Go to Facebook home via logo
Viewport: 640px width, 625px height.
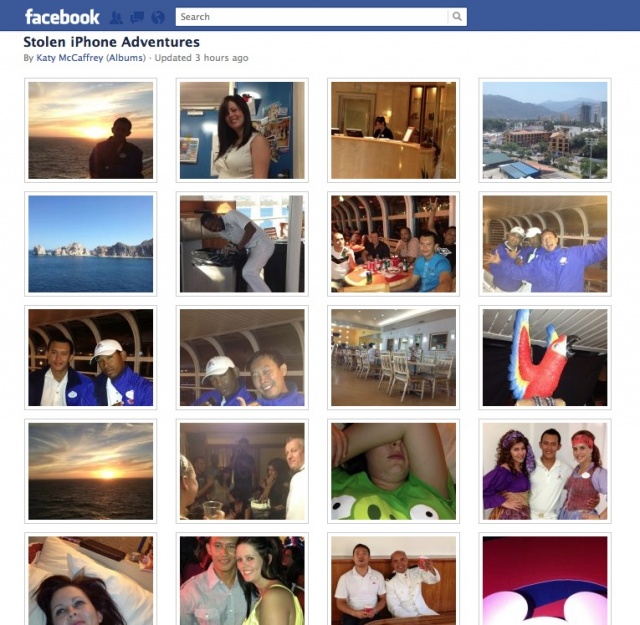62,17
